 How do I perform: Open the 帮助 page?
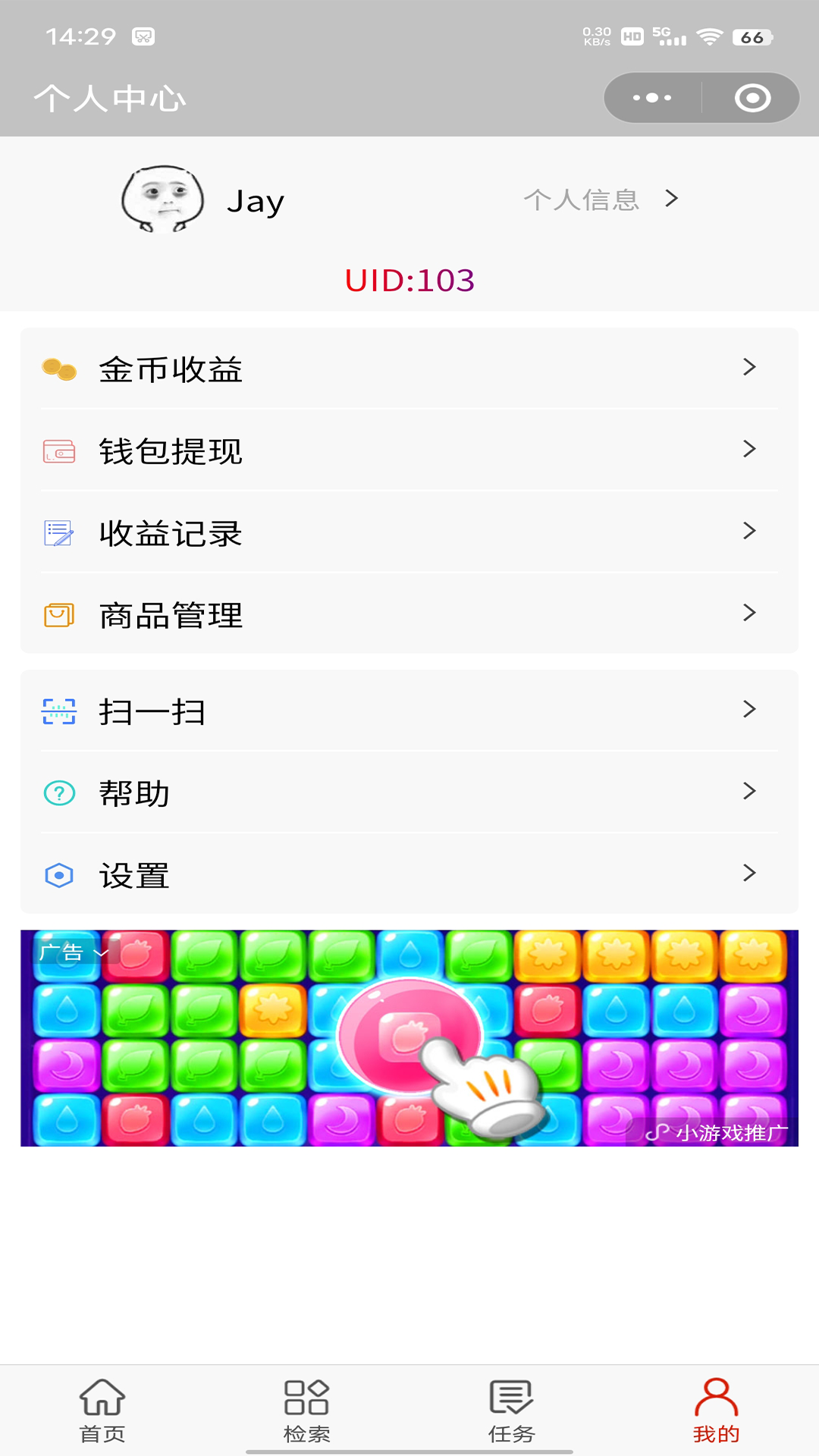pos(409,793)
